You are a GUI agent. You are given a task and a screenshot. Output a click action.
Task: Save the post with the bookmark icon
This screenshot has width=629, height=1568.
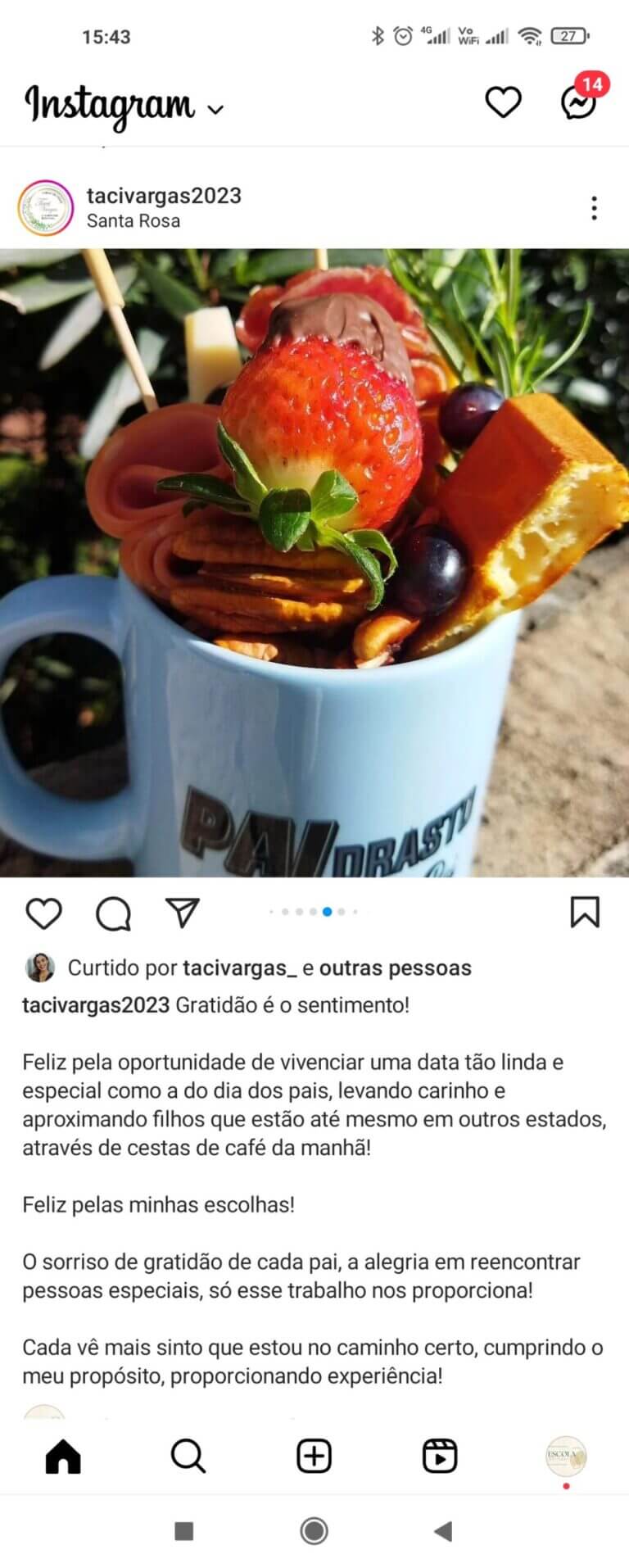pyautogui.click(x=585, y=913)
